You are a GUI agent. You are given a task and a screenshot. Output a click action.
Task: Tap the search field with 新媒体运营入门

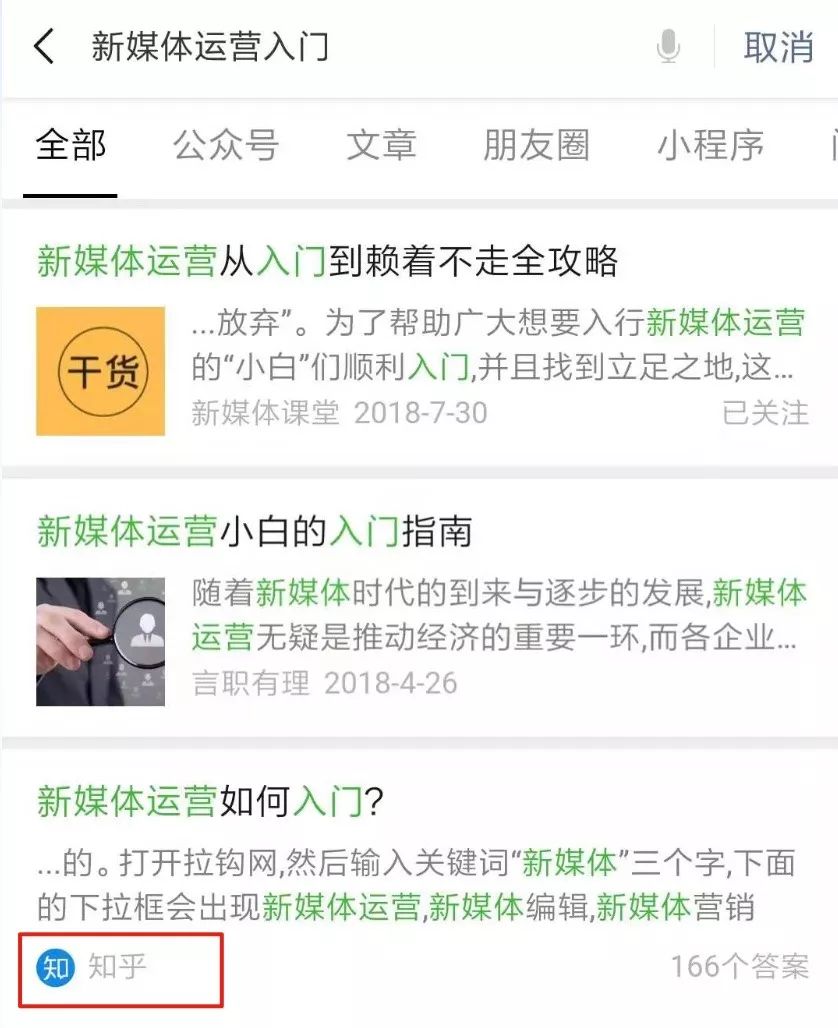coord(360,47)
